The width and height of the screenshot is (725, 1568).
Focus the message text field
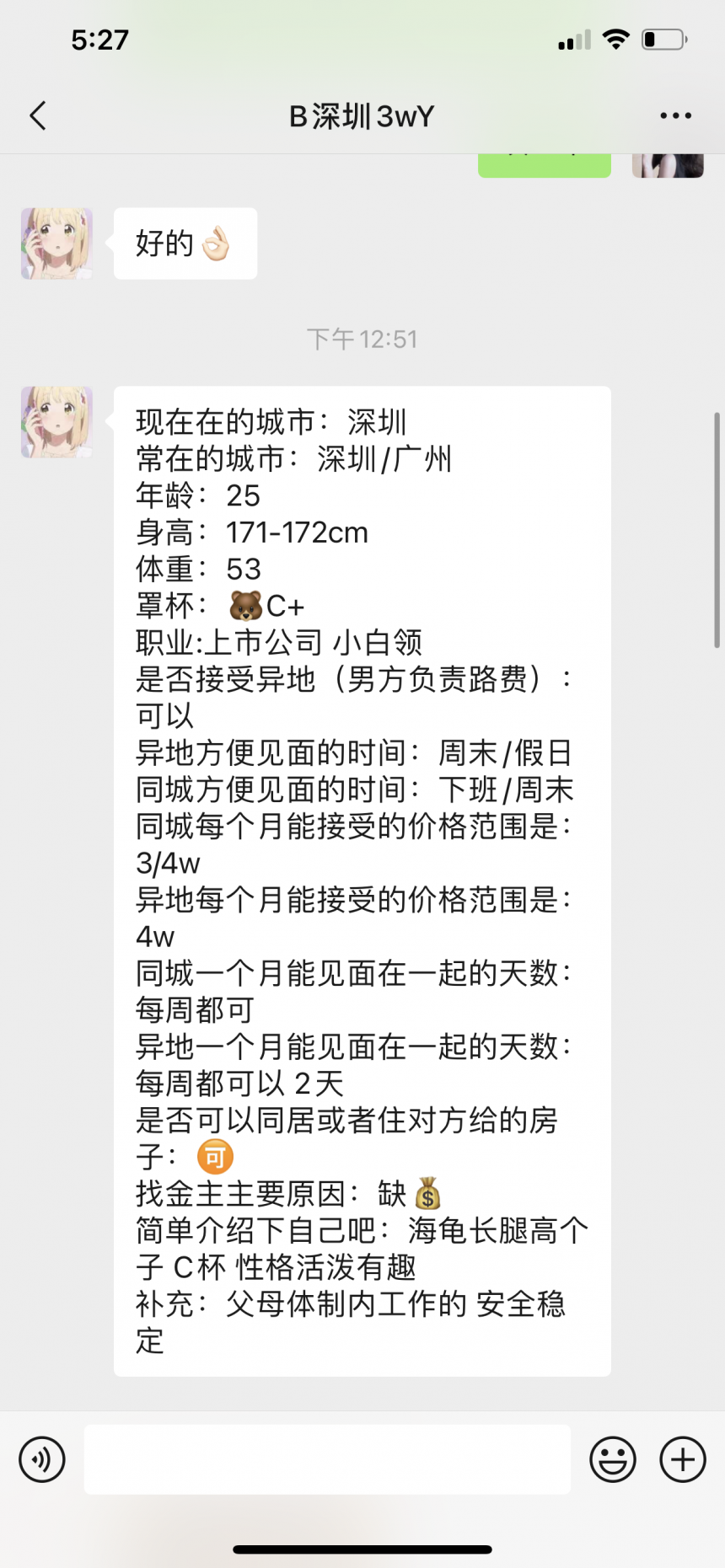pyautogui.click(x=327, y=1459)
